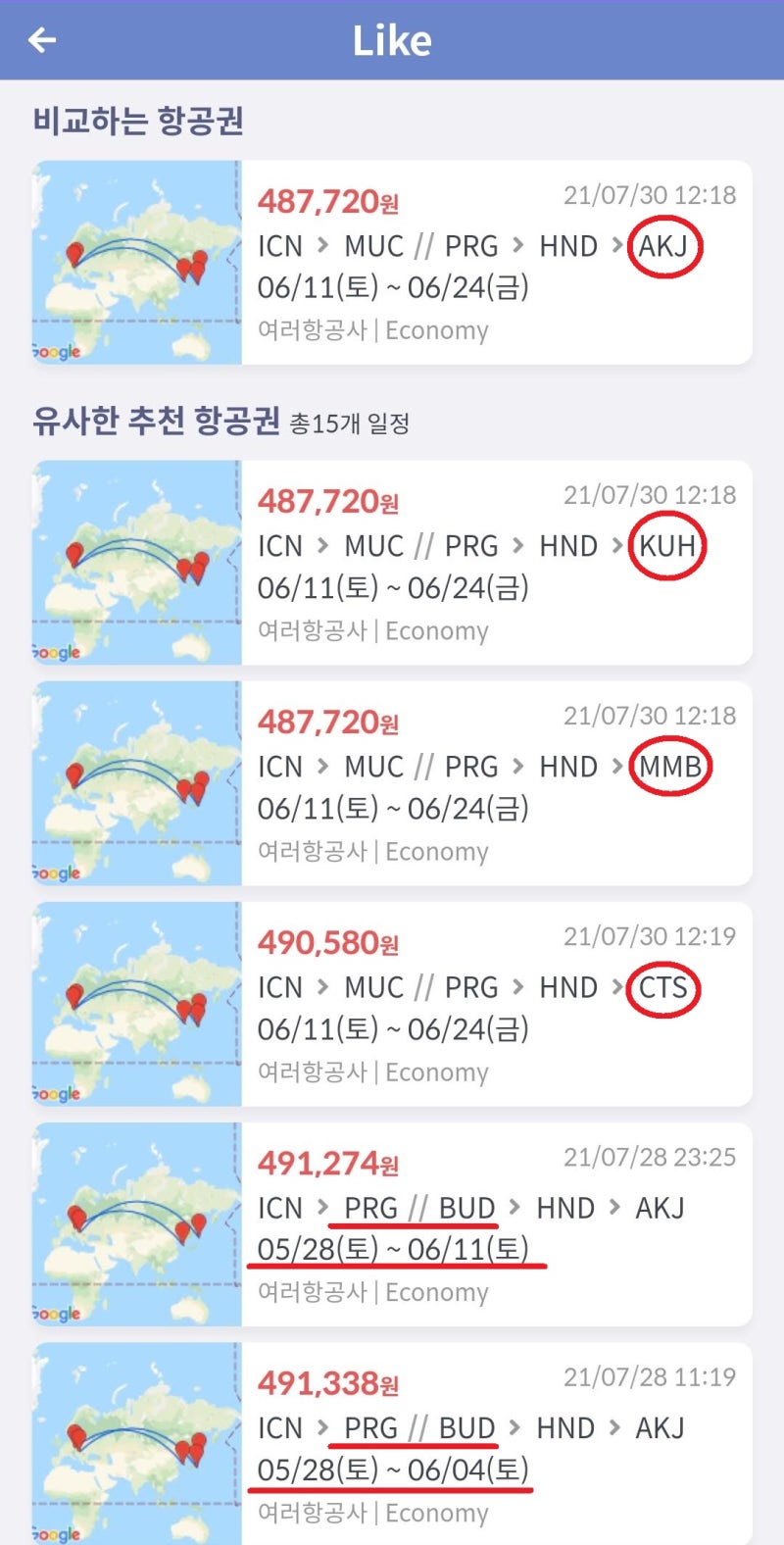The height and width of the screenshot is (1545, 784).
Task: Click the map thumbnail of the last flight card
Action: (135, 1447)
